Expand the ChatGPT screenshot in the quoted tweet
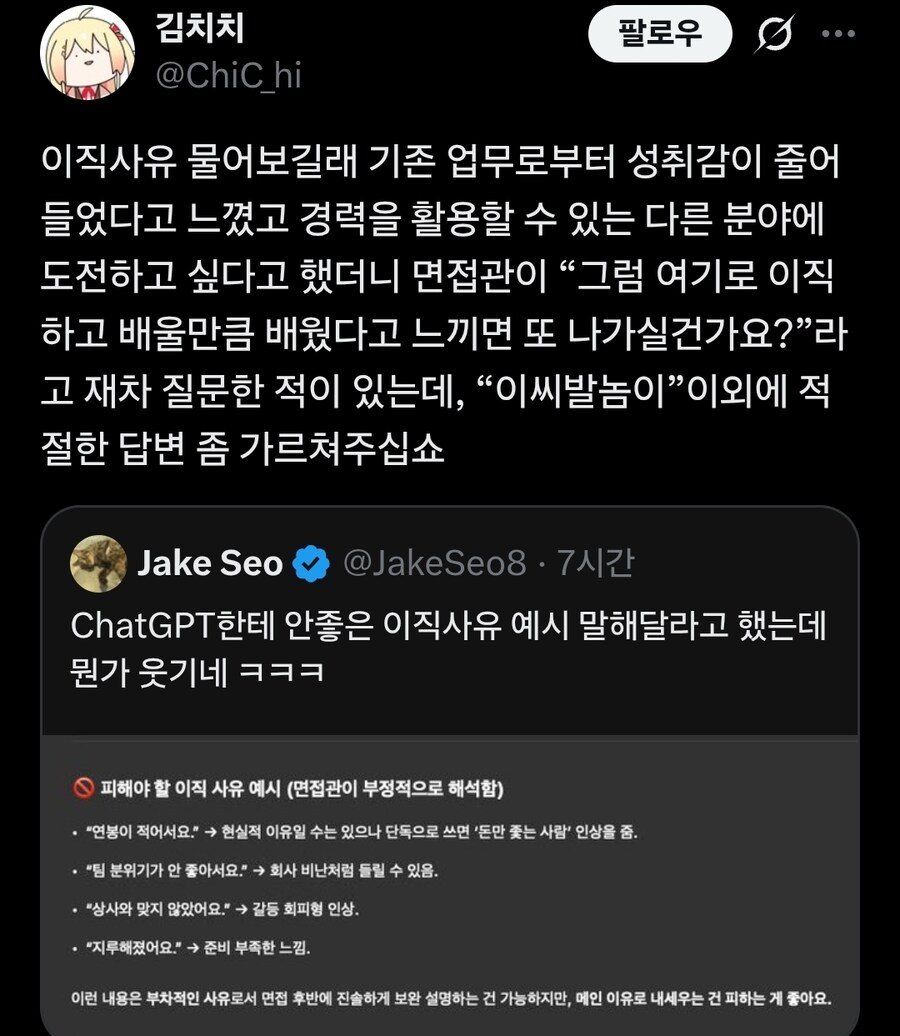 [450, 885]
